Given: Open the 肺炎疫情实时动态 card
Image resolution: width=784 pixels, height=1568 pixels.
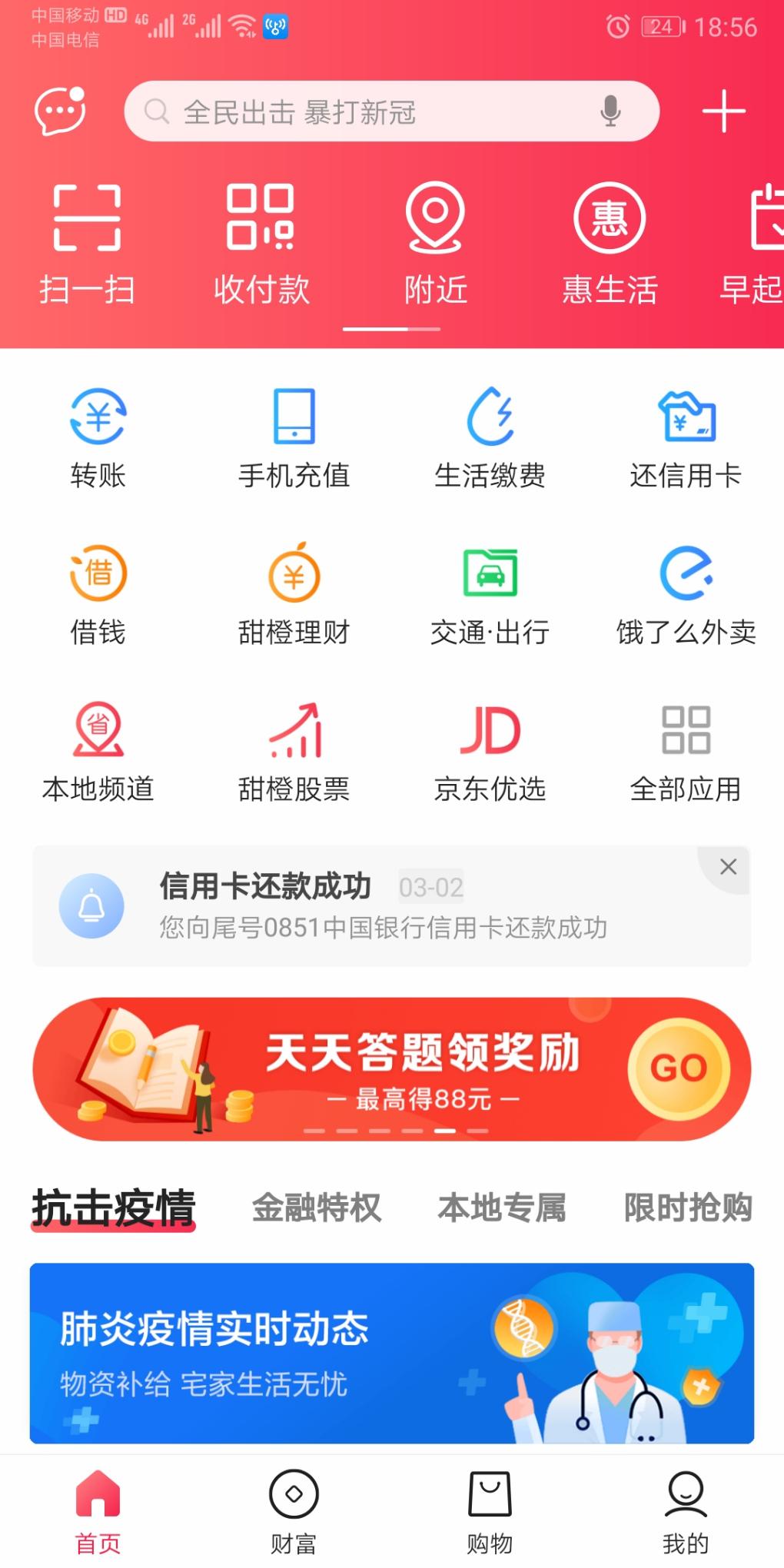Looking at the screenshot, I should 392,1353.
